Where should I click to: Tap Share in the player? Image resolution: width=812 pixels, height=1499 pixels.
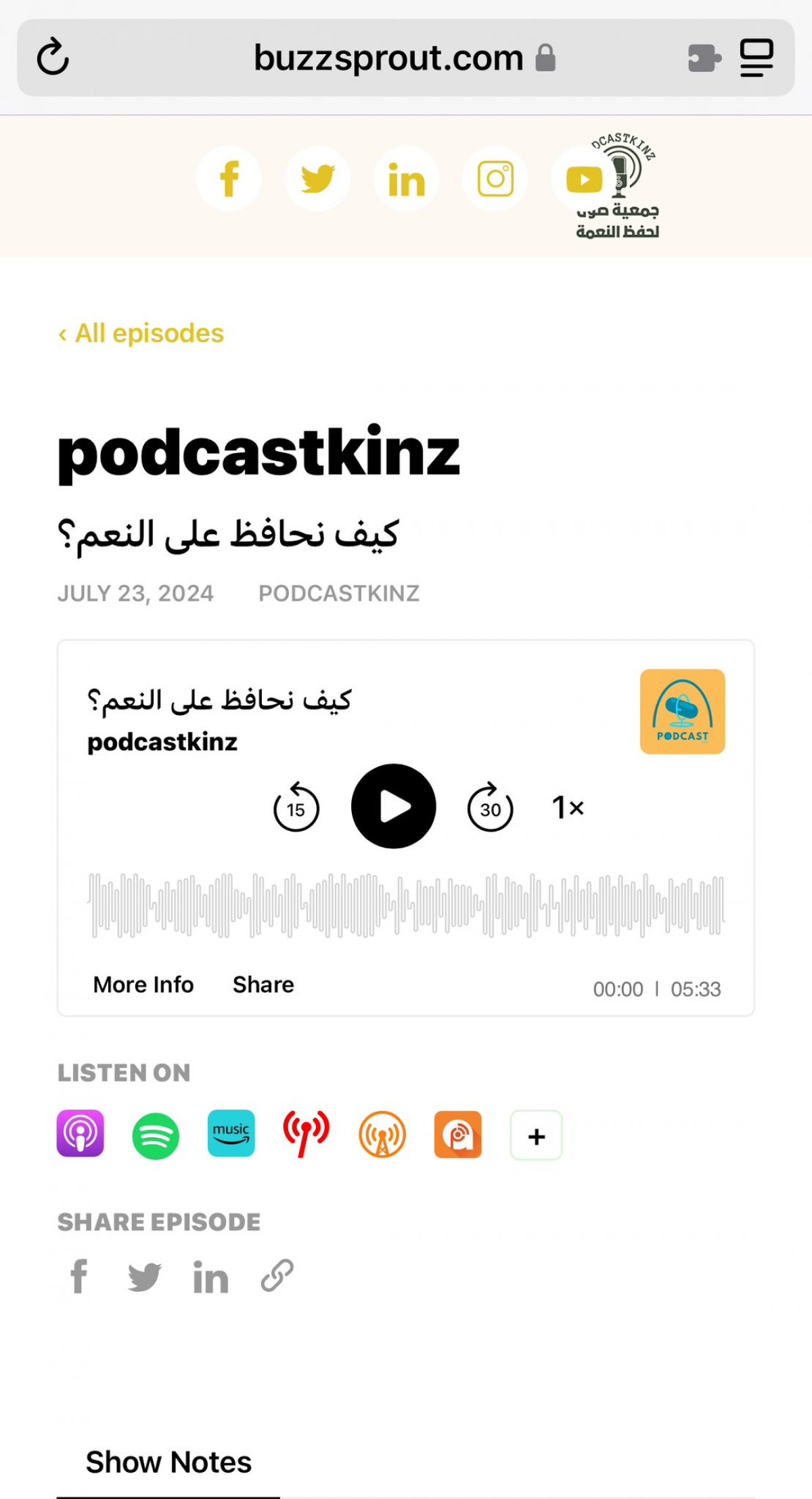tap(263, 984)
